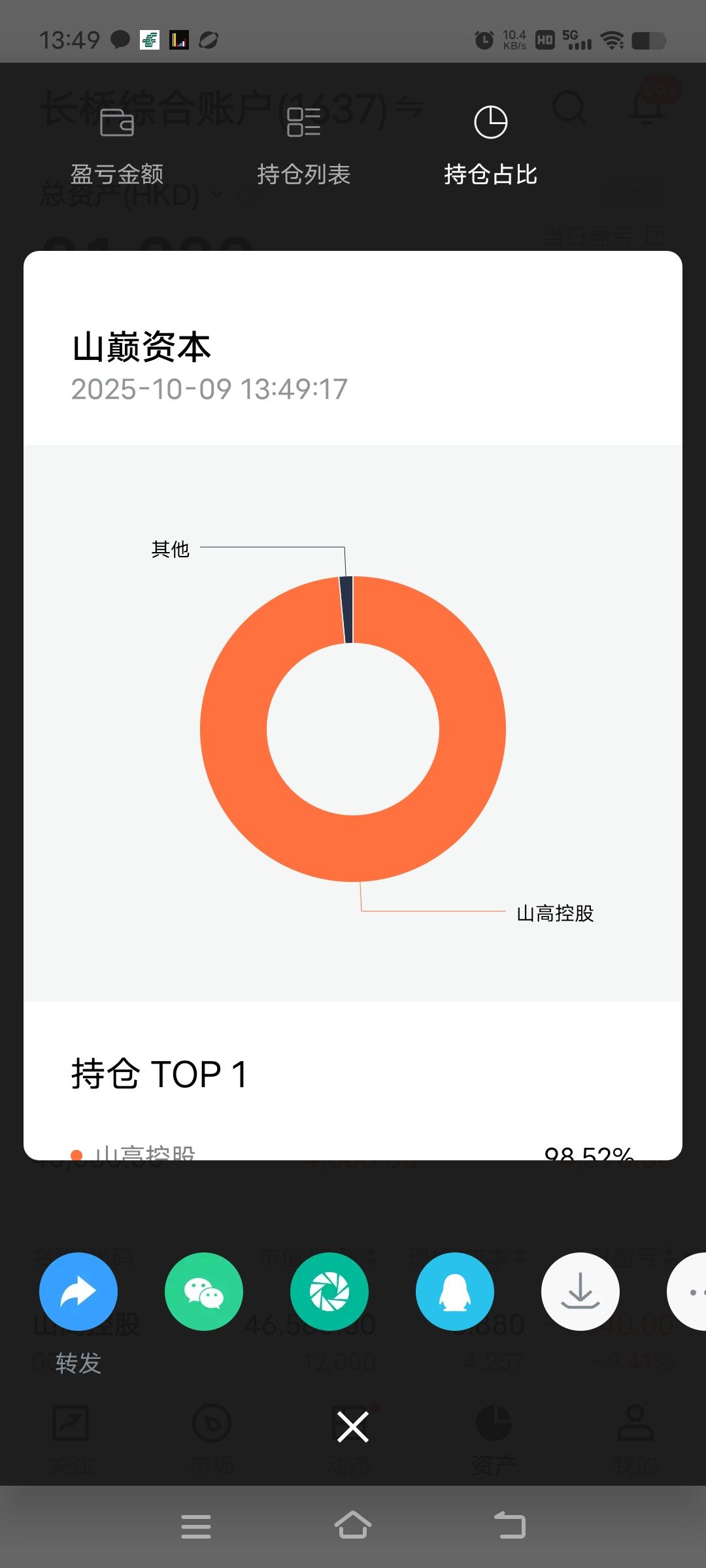The height and width of the screenshot is (1568, 706).
Task: Tap the blue 转发 share button
Action: click(x=78, y=1292)
